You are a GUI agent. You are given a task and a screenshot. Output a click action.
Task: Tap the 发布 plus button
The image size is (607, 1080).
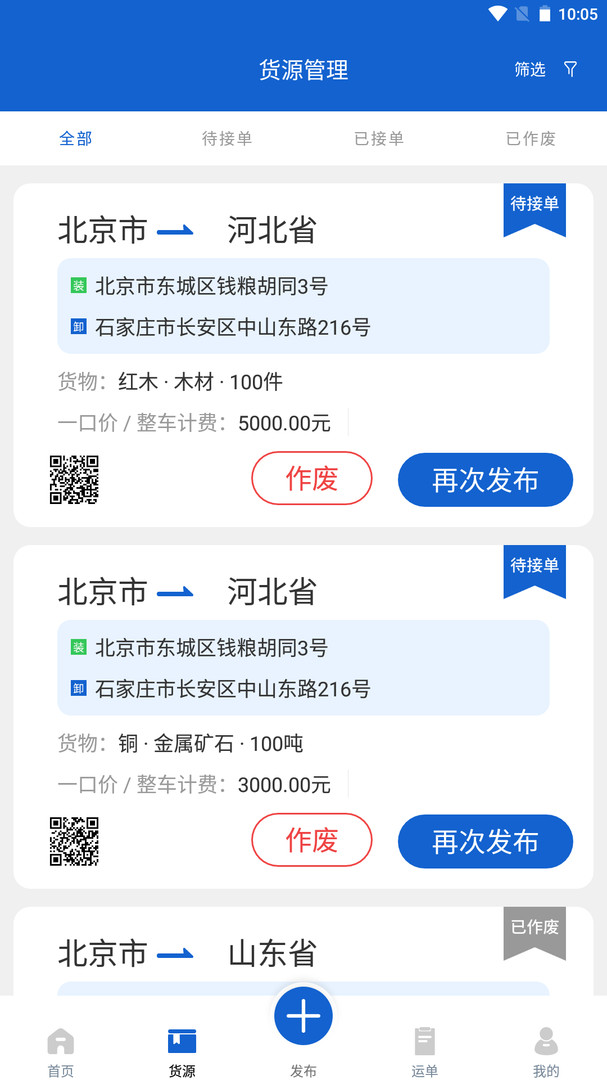tap(303, 1016)
